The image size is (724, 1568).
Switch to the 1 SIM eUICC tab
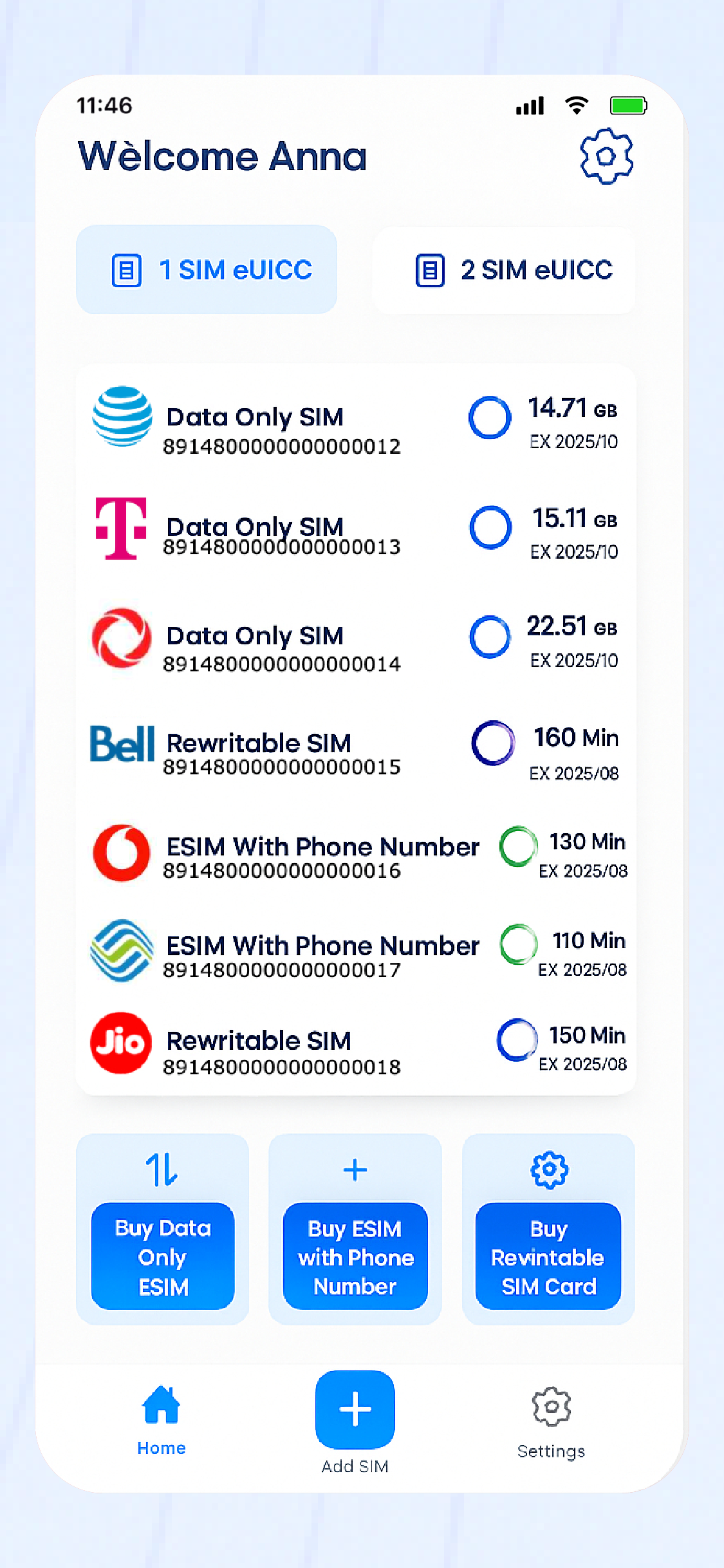coord(207,270)
